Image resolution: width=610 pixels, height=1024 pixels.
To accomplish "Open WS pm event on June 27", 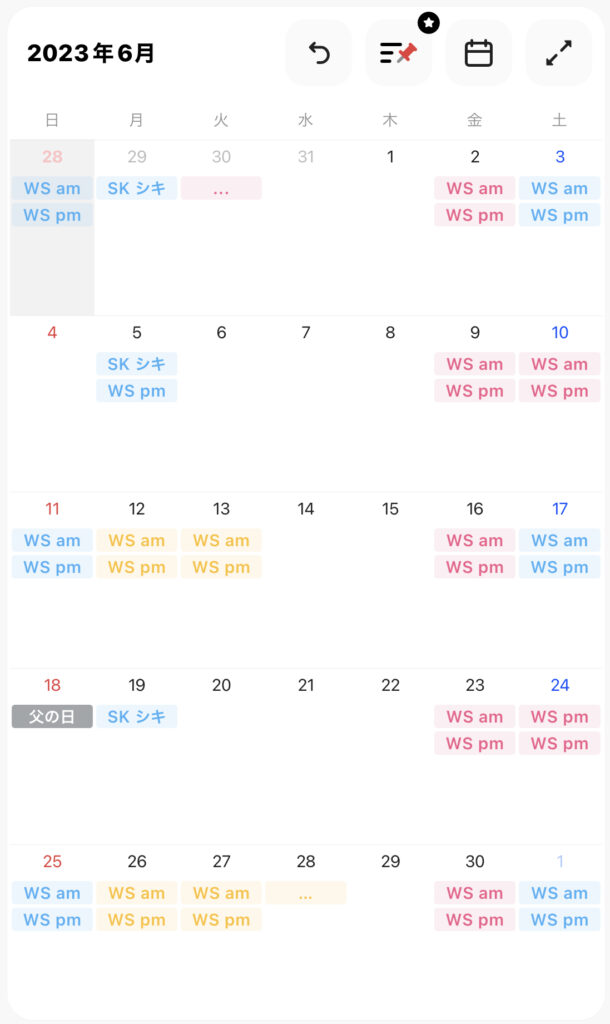I will click(x=221, y=920).
